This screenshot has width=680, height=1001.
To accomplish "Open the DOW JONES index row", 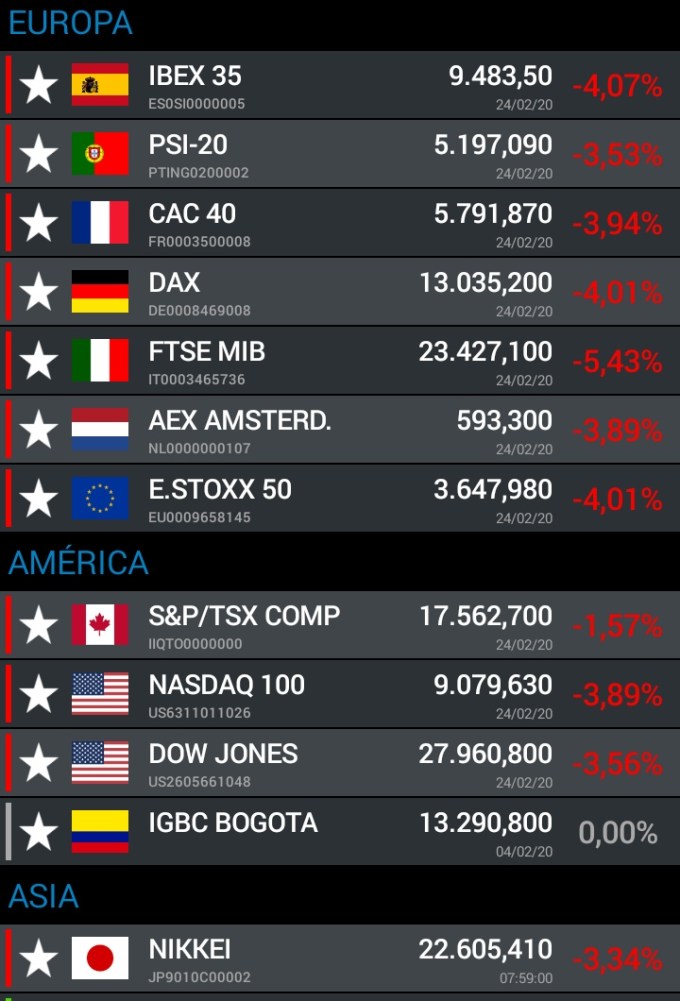I will pyautogui.click(x=300, y=763).
